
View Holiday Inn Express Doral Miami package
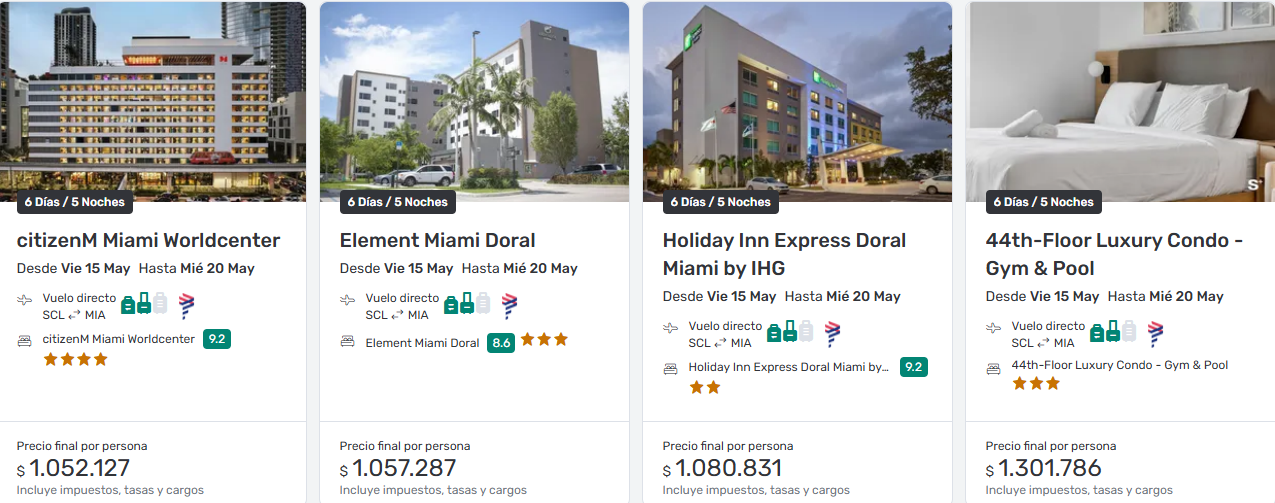coord(784,254)
